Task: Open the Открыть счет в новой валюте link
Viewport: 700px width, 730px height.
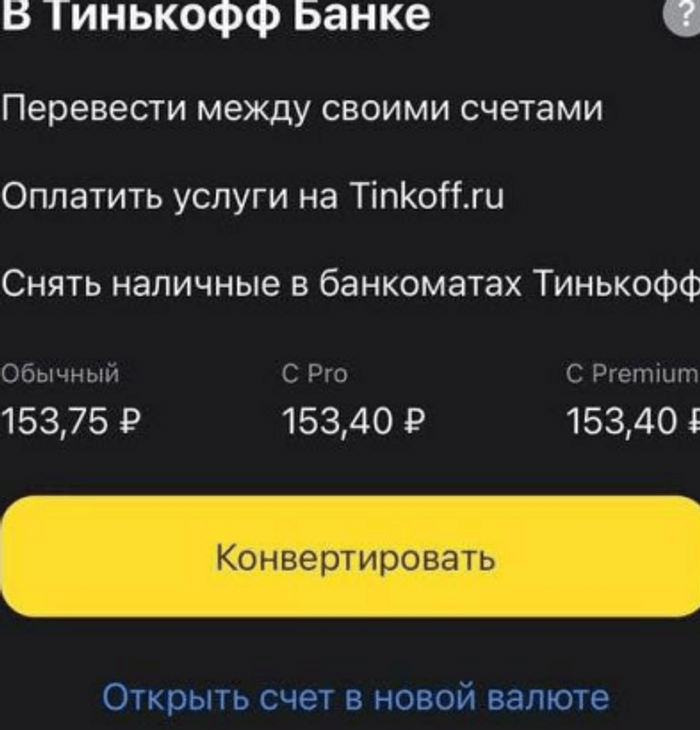Action: pyautogui.click(x=355, y=695)
